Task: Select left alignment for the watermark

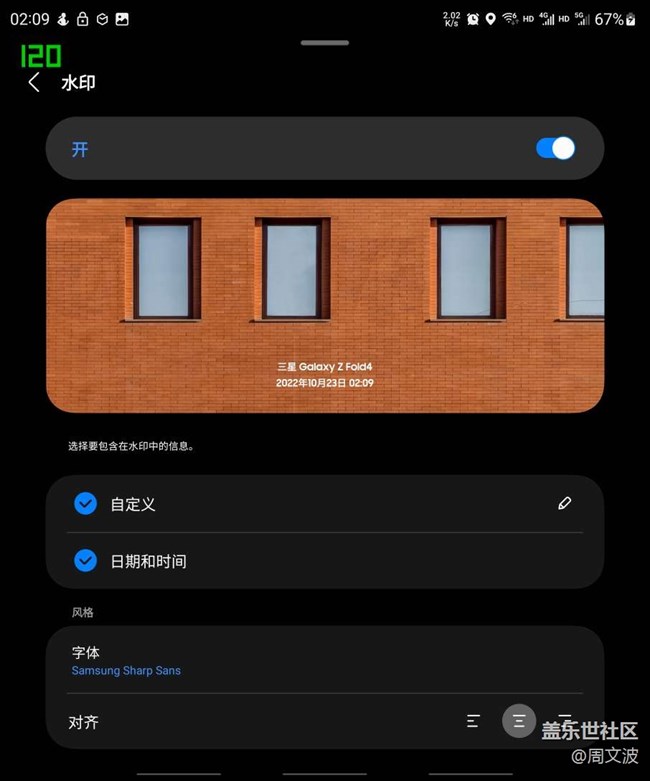Action: click(473, 721)
